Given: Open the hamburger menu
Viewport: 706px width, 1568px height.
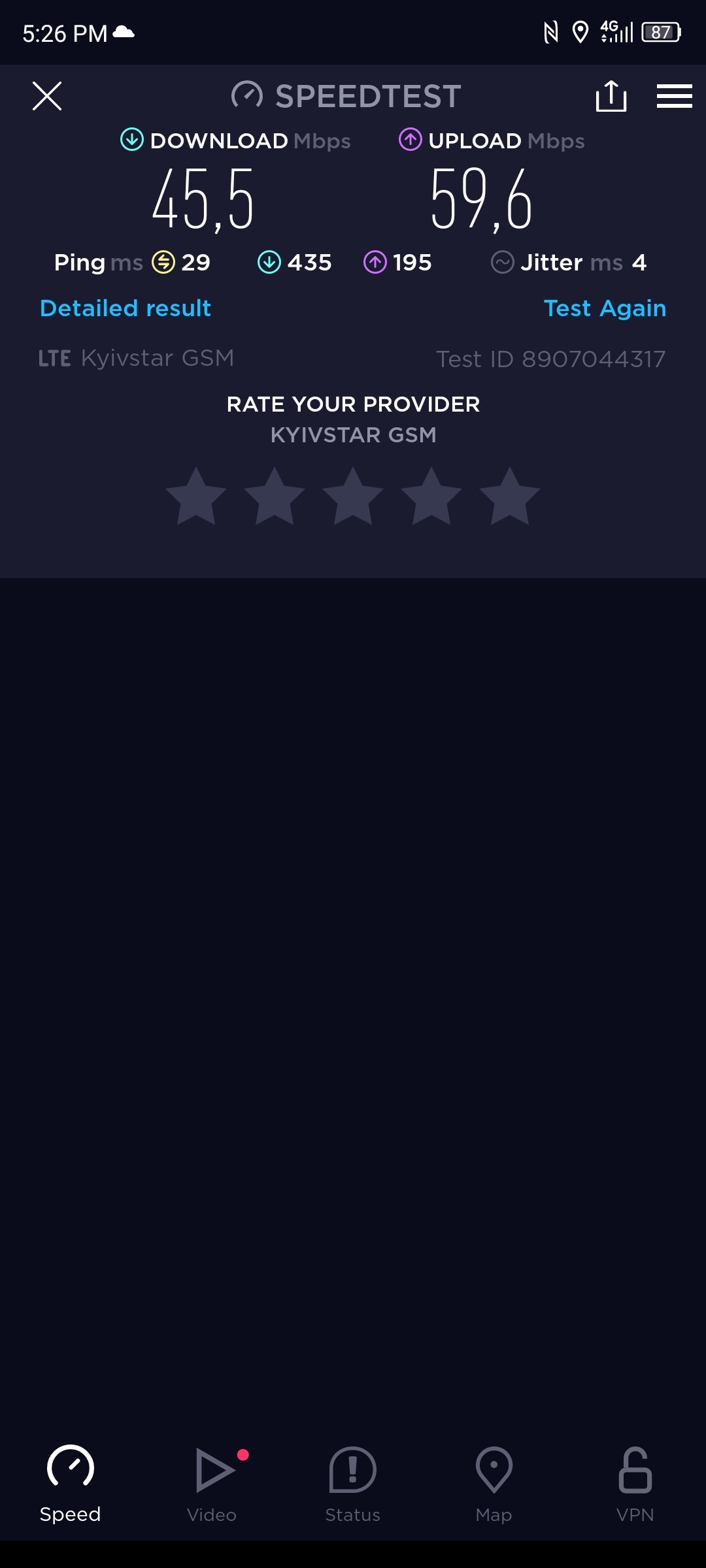Looking at the screenshot, I should [675, 96].
